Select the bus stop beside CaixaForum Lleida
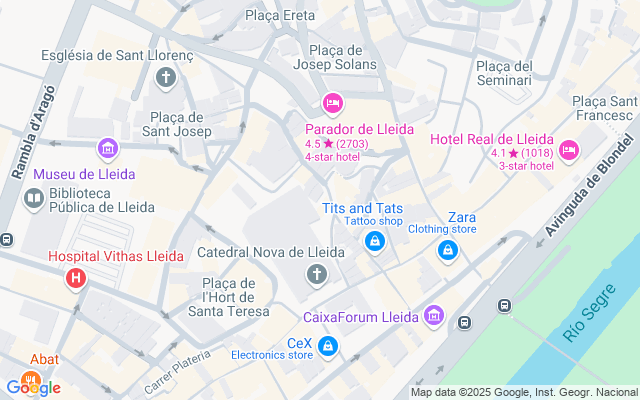 tap(464, 323)
